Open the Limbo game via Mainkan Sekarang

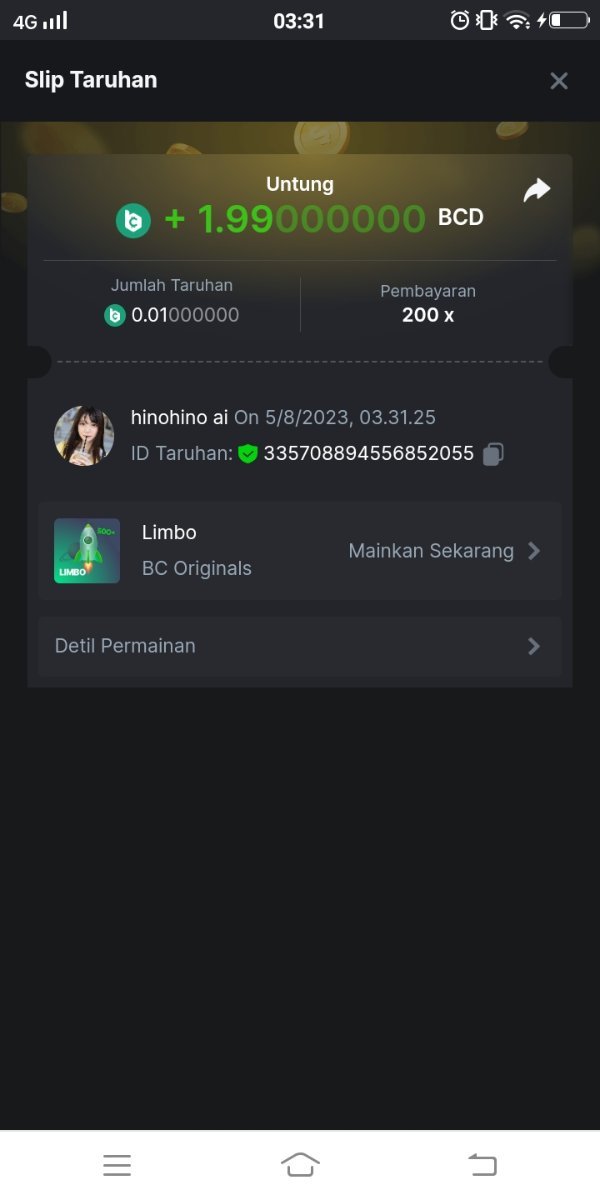pos(443,551)
